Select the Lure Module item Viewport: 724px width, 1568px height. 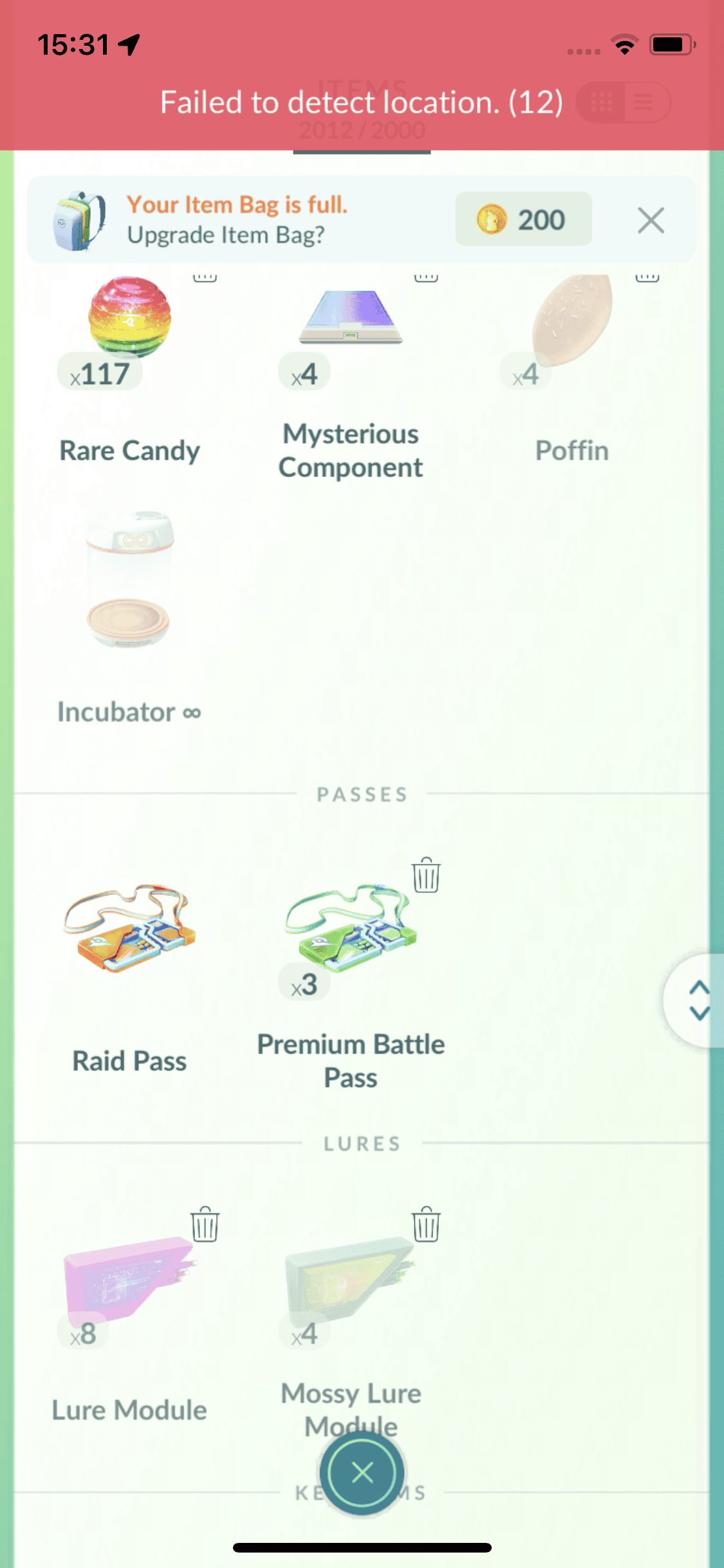pos(129,1278)
